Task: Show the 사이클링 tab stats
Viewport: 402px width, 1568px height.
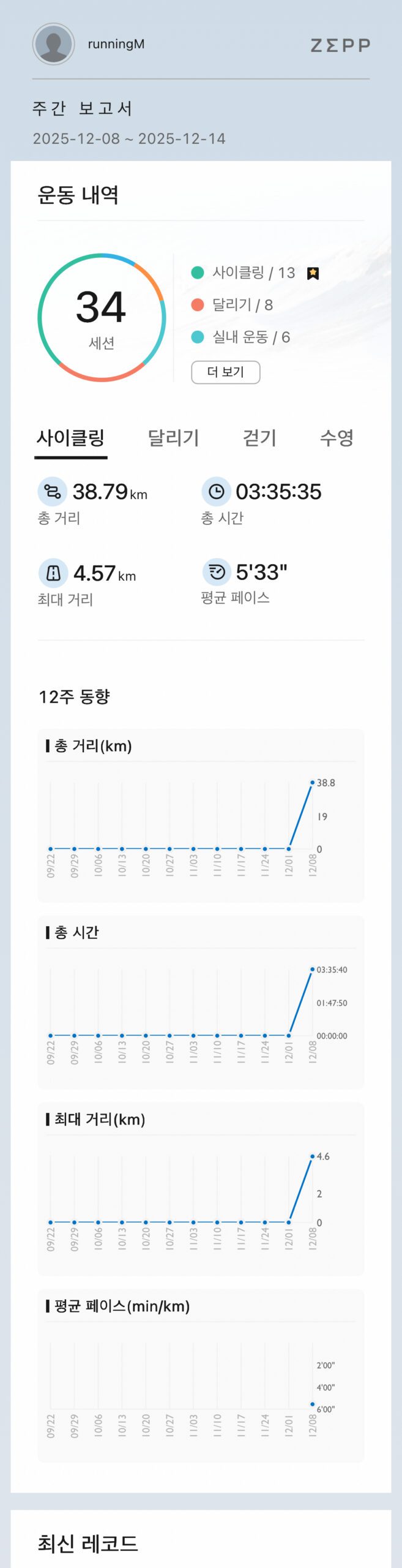Action: click(x=70, y=438)
